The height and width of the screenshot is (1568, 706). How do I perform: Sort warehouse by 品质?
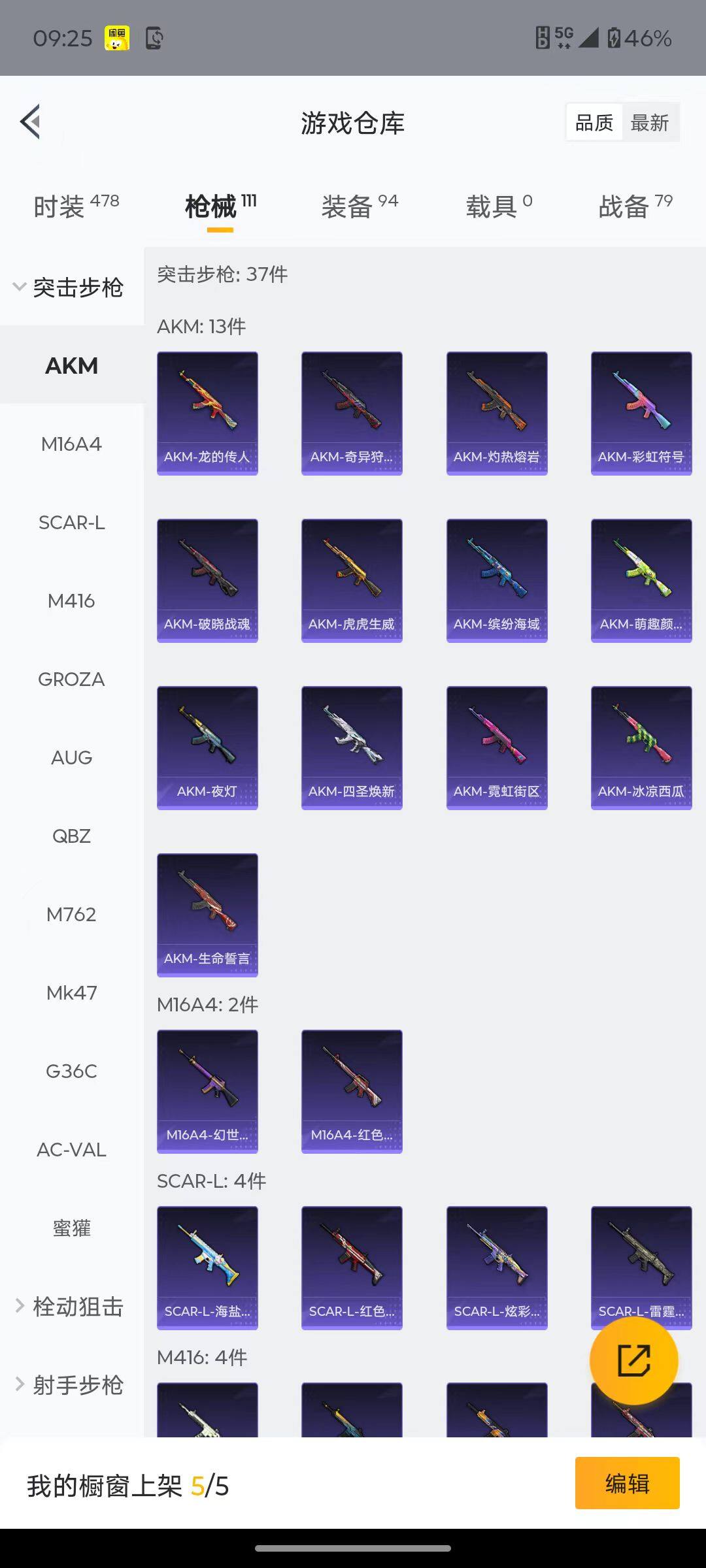tap(594, 123)
